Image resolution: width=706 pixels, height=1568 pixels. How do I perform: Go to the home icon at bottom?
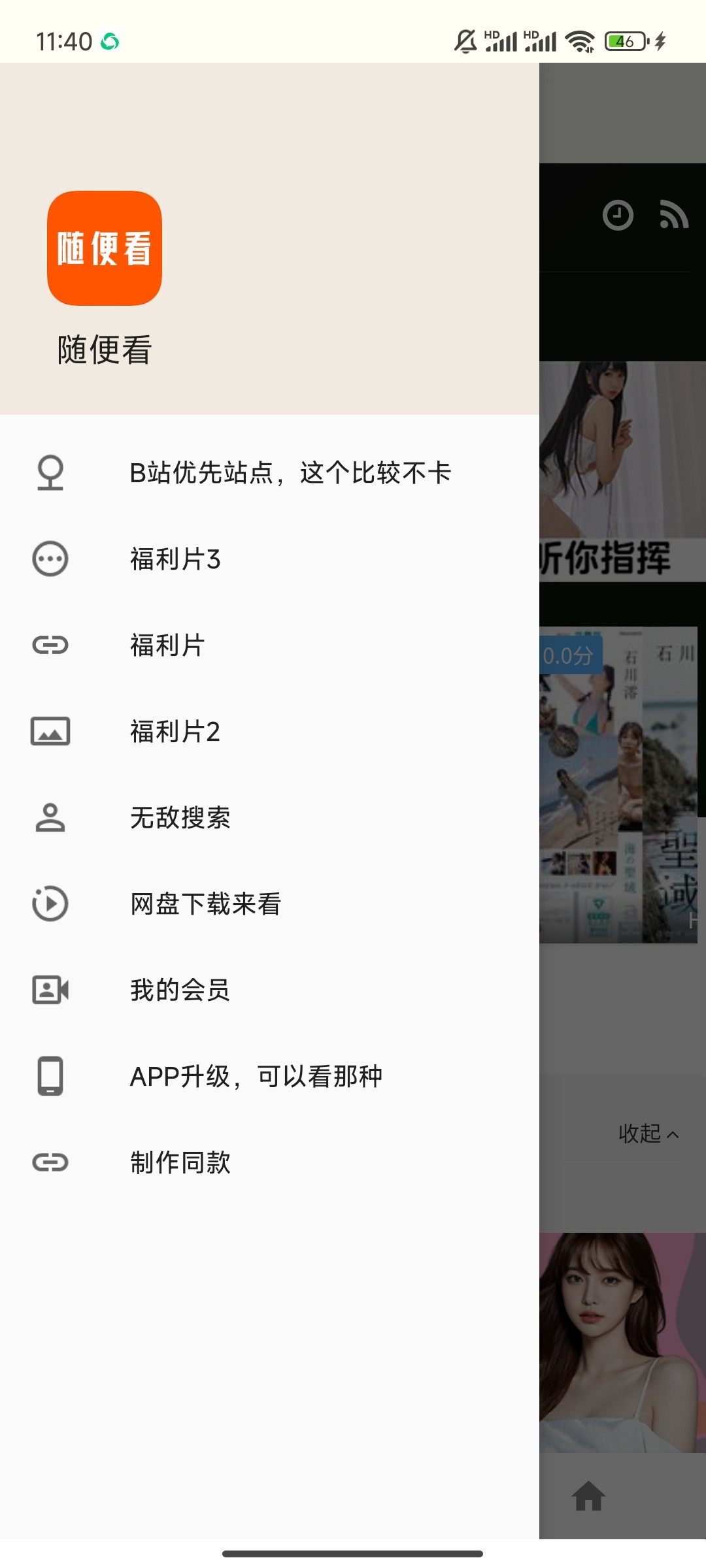pyautogui.click(x=588, y=1496)
